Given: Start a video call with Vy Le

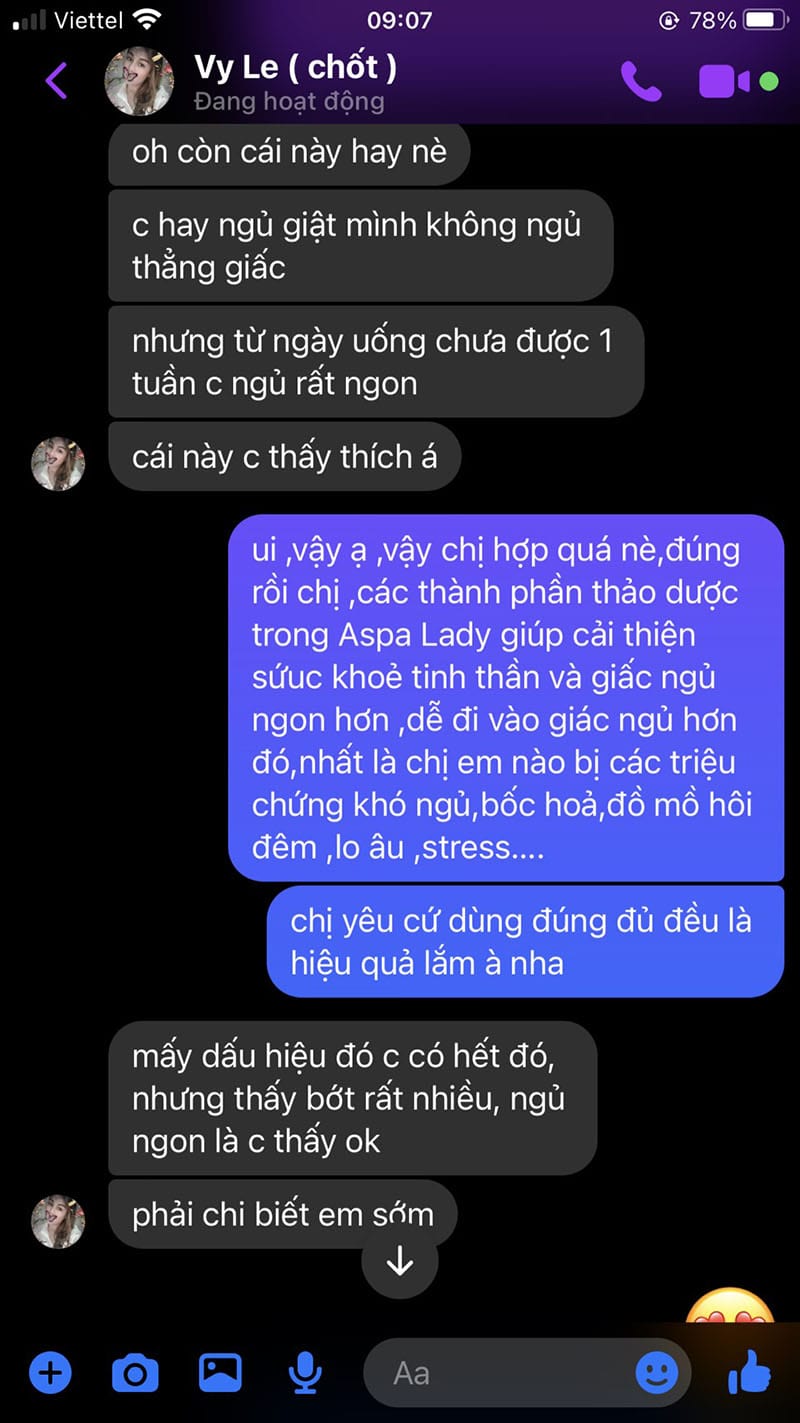Looking at the screenshot, I should 725,81.
